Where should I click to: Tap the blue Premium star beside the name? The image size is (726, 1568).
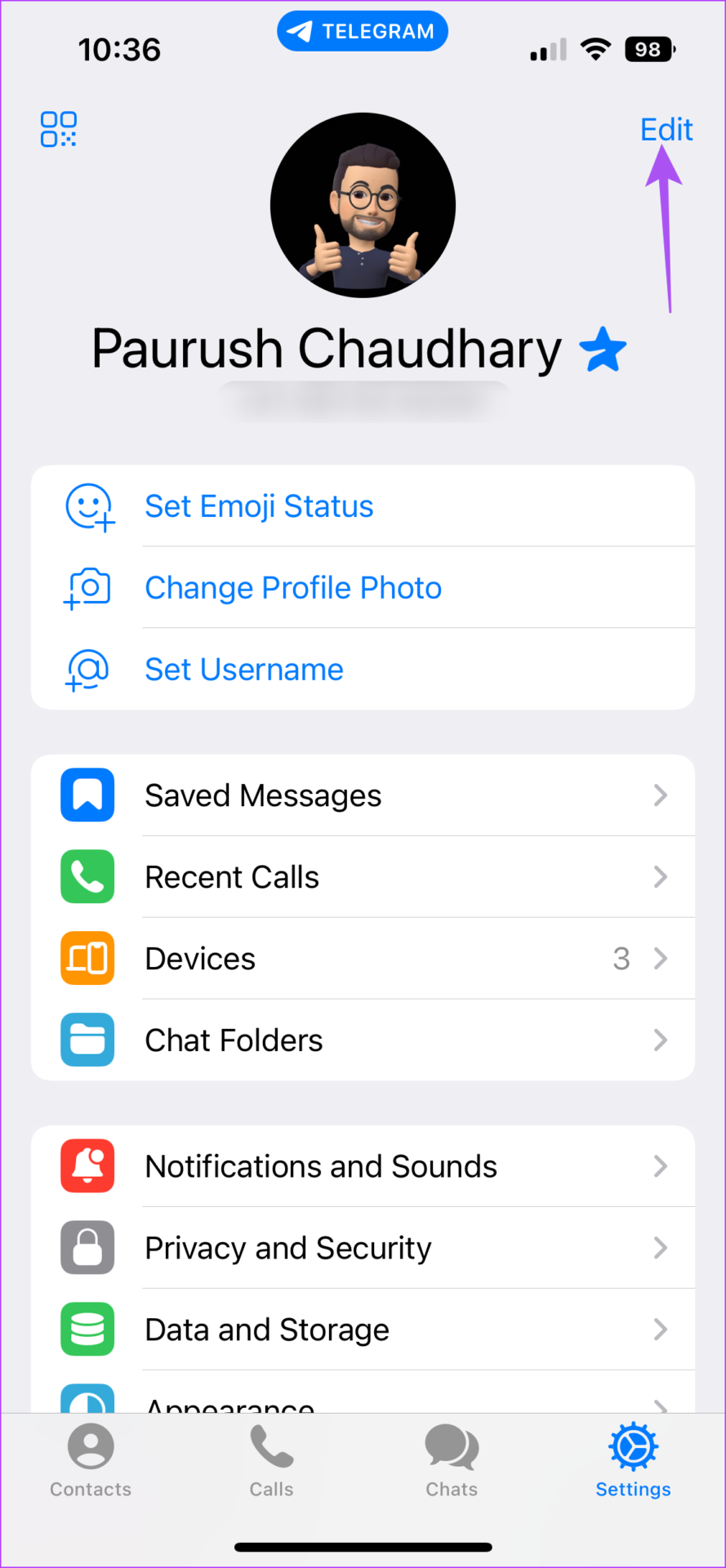point(603,348)
